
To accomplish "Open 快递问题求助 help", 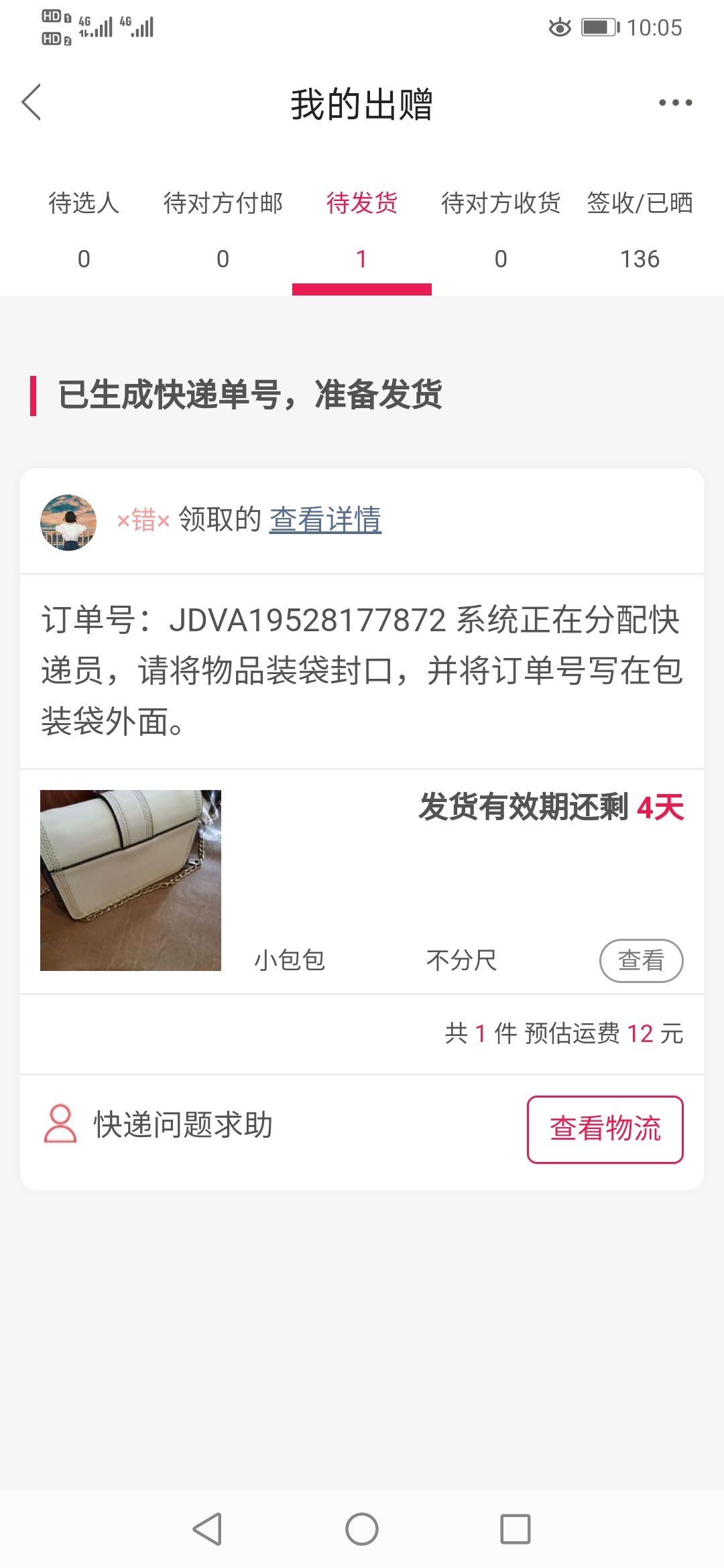I will point(158,1124).
